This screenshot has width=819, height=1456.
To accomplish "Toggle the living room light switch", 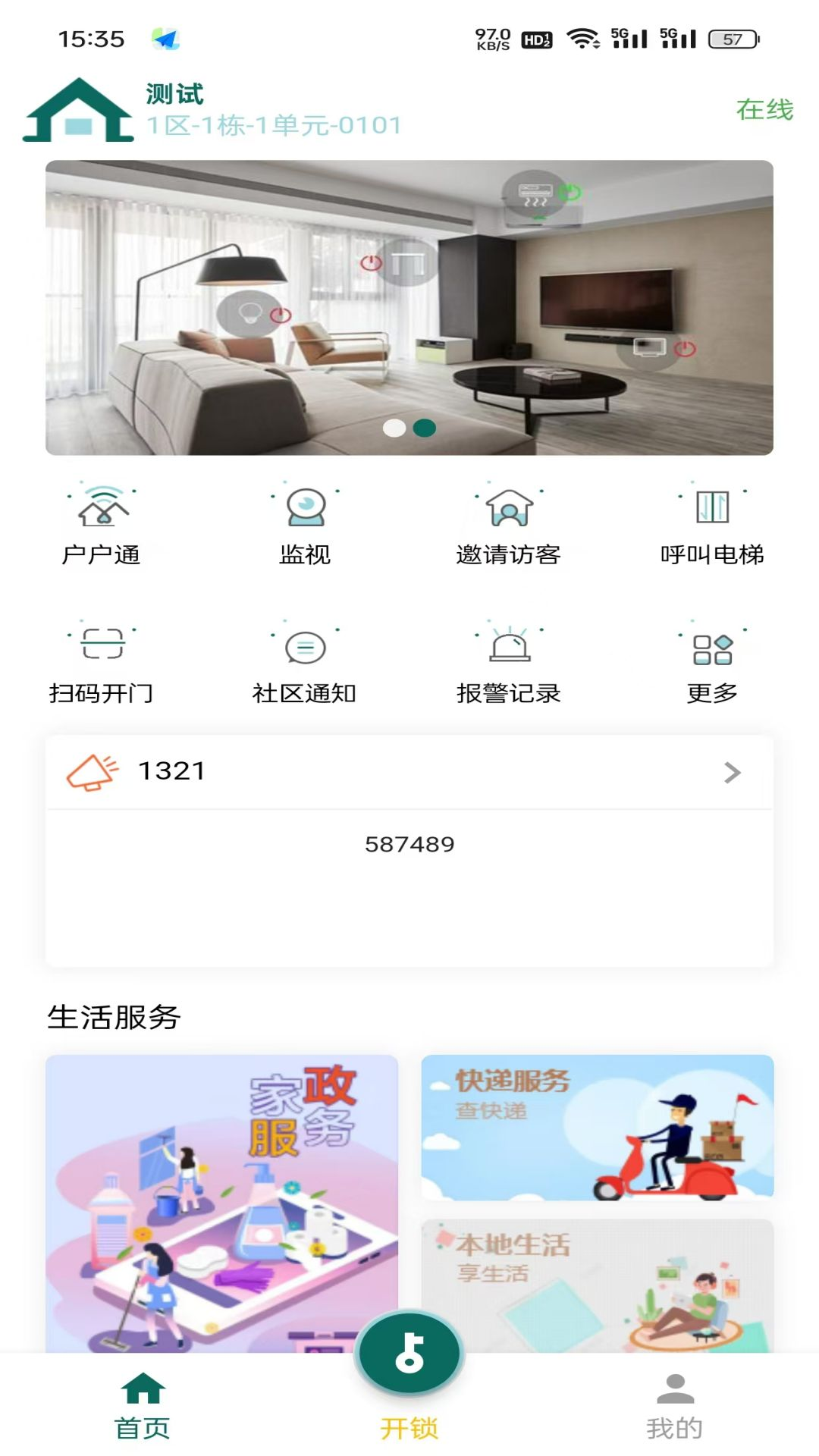I will (x=281, y=315).
